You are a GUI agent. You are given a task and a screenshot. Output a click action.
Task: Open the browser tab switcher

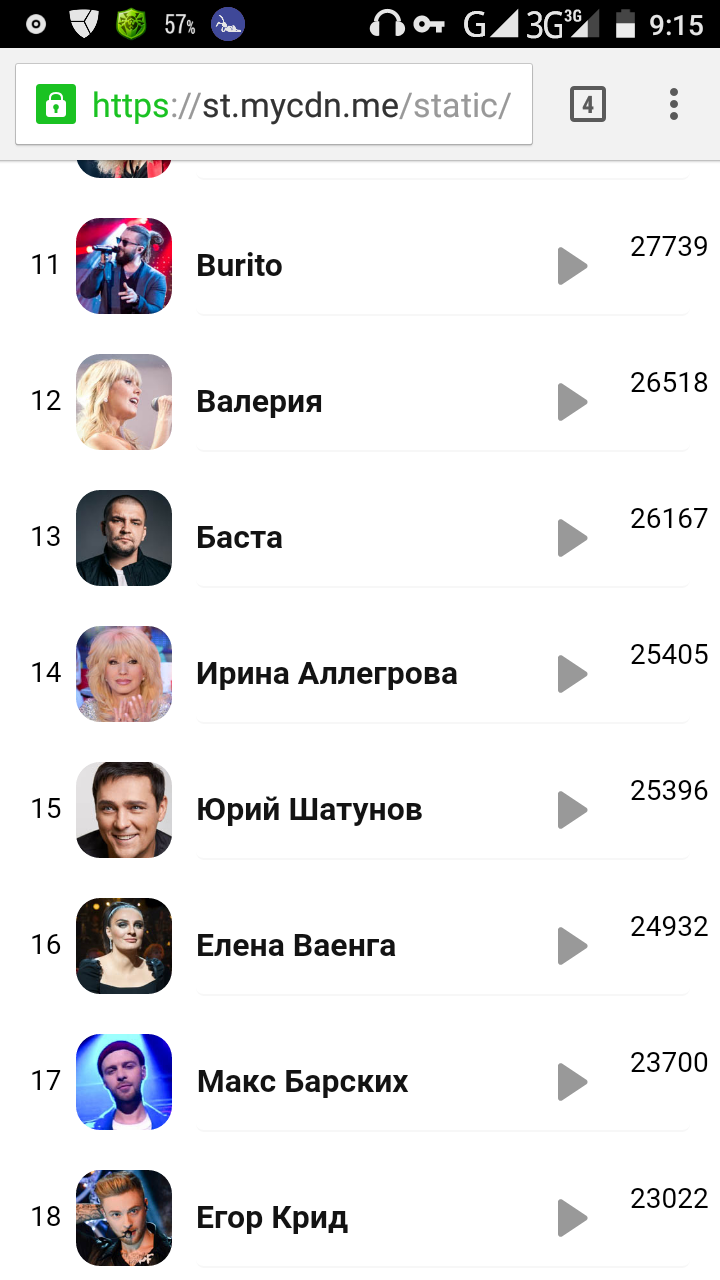pyautogui.click(x=588, y=104)
